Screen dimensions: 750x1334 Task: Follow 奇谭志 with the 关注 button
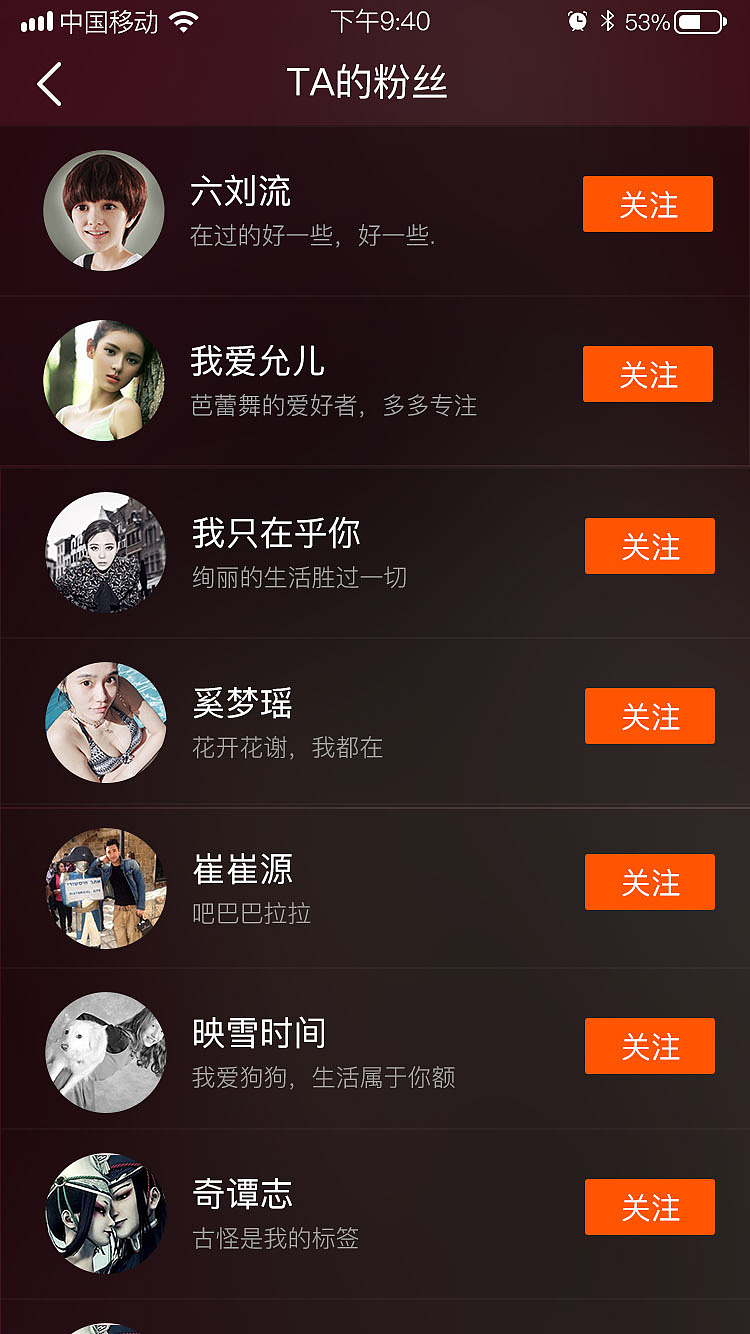tap(649, 1207)
